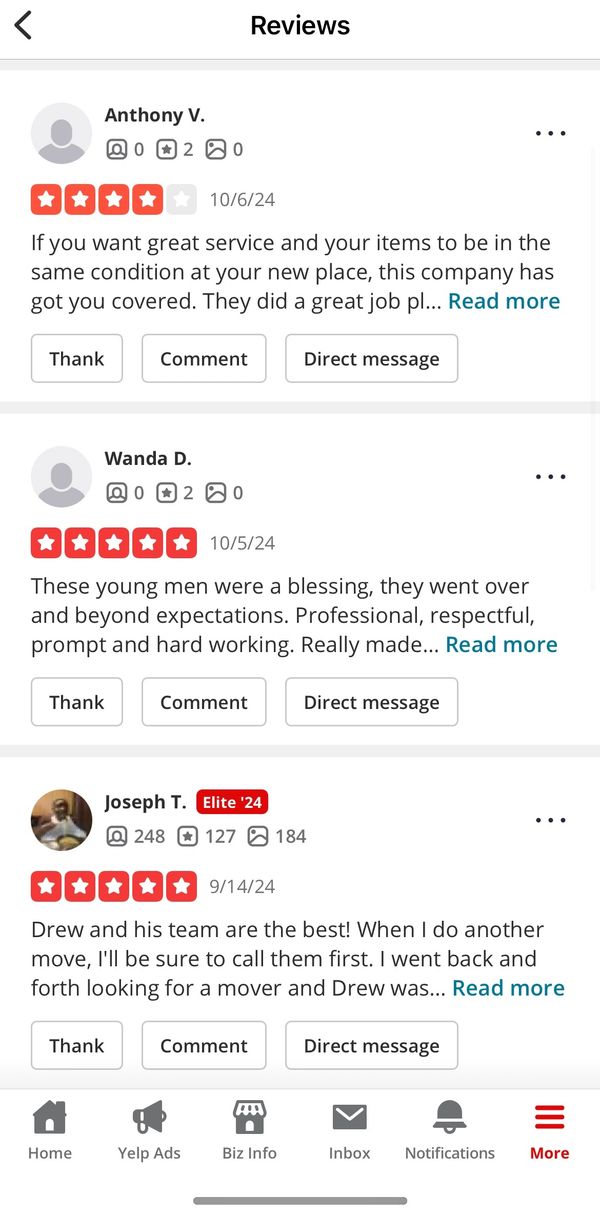Image resolution: width=600 pixels, height=1217 pixels.
Task: Switch to the Inbox tab
Action: [x=349, y=1131]
